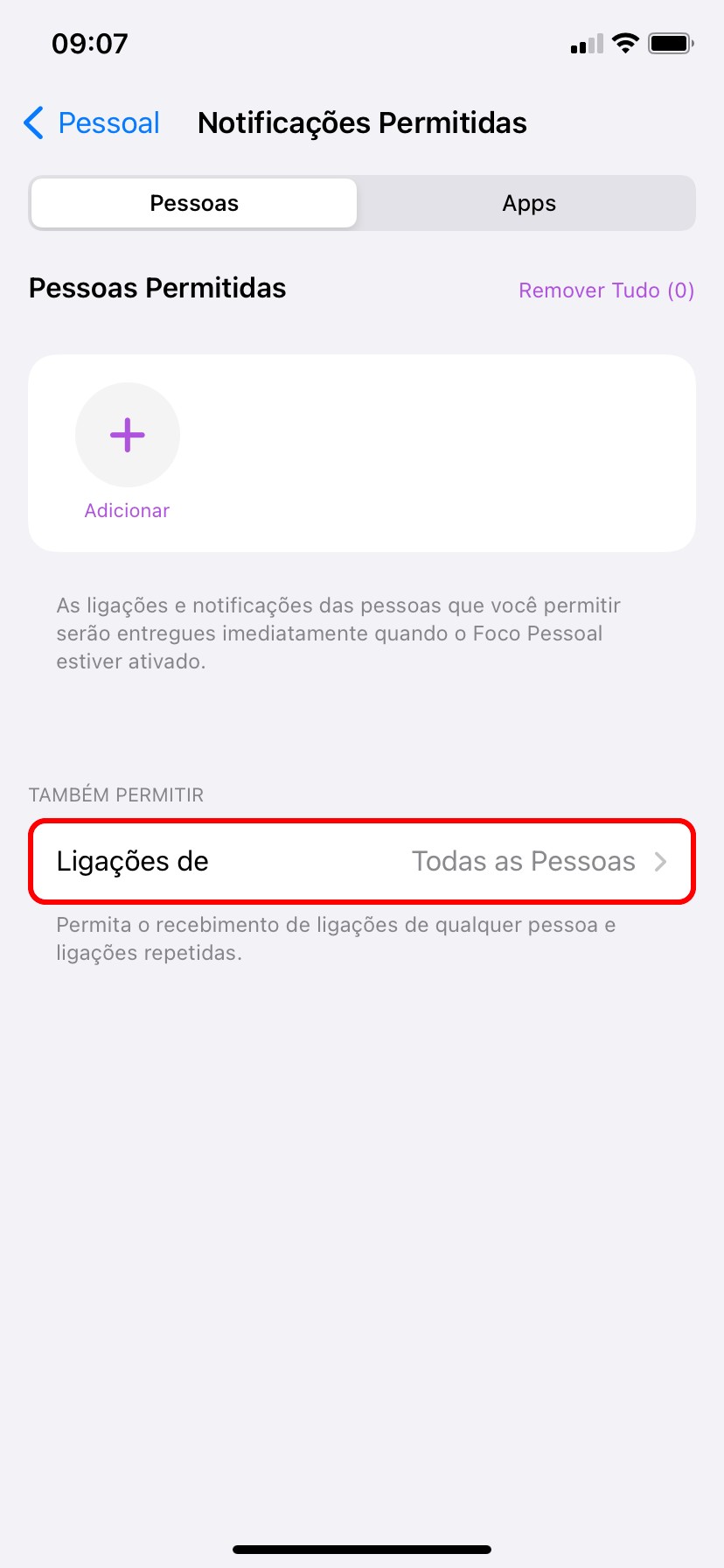Go back to Pessoal settings
The image size is (724, 1568).
click(x=93, y=123)
